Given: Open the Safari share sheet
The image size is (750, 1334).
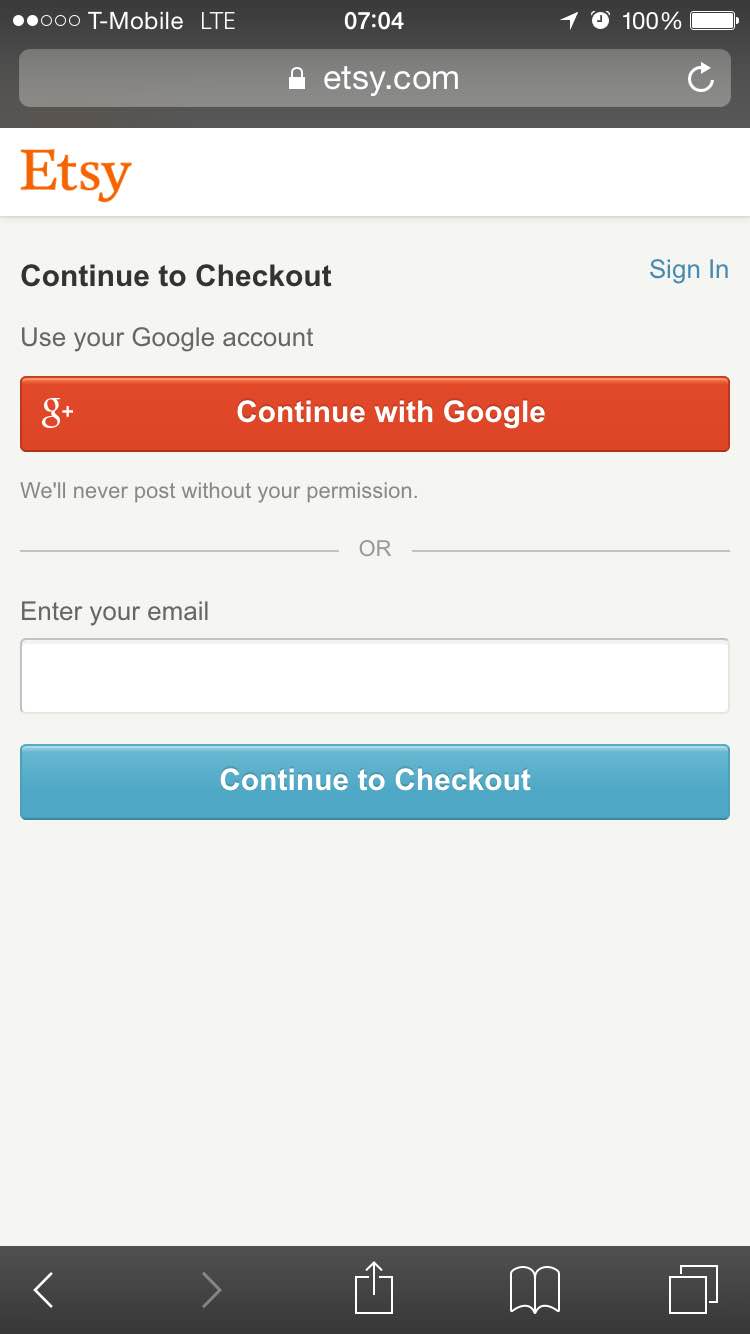Looking at the screenshot, I should pos(375,1288).
